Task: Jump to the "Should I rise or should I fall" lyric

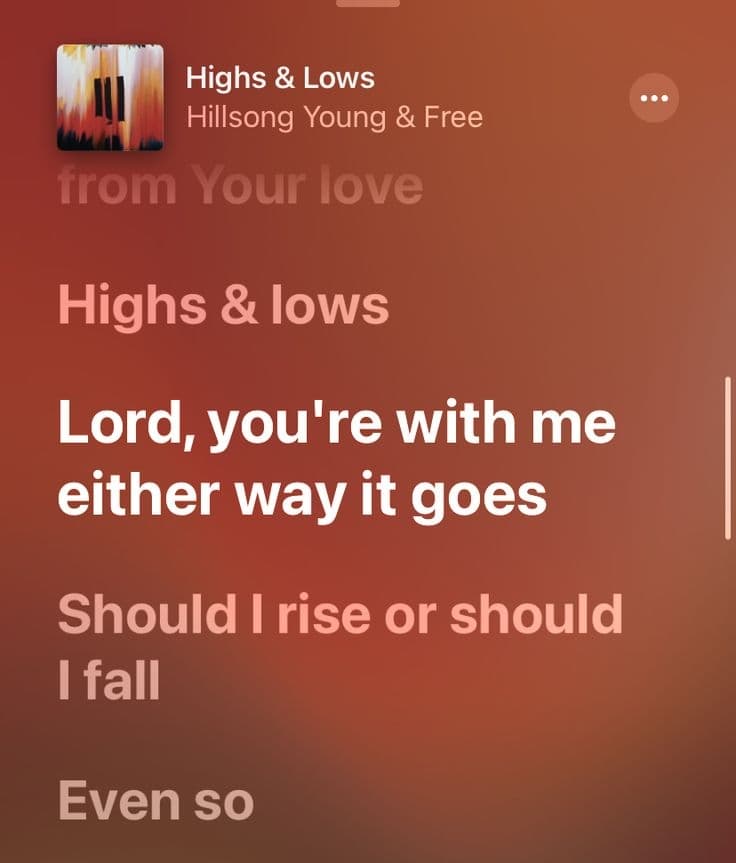Action: click(340, 647)
